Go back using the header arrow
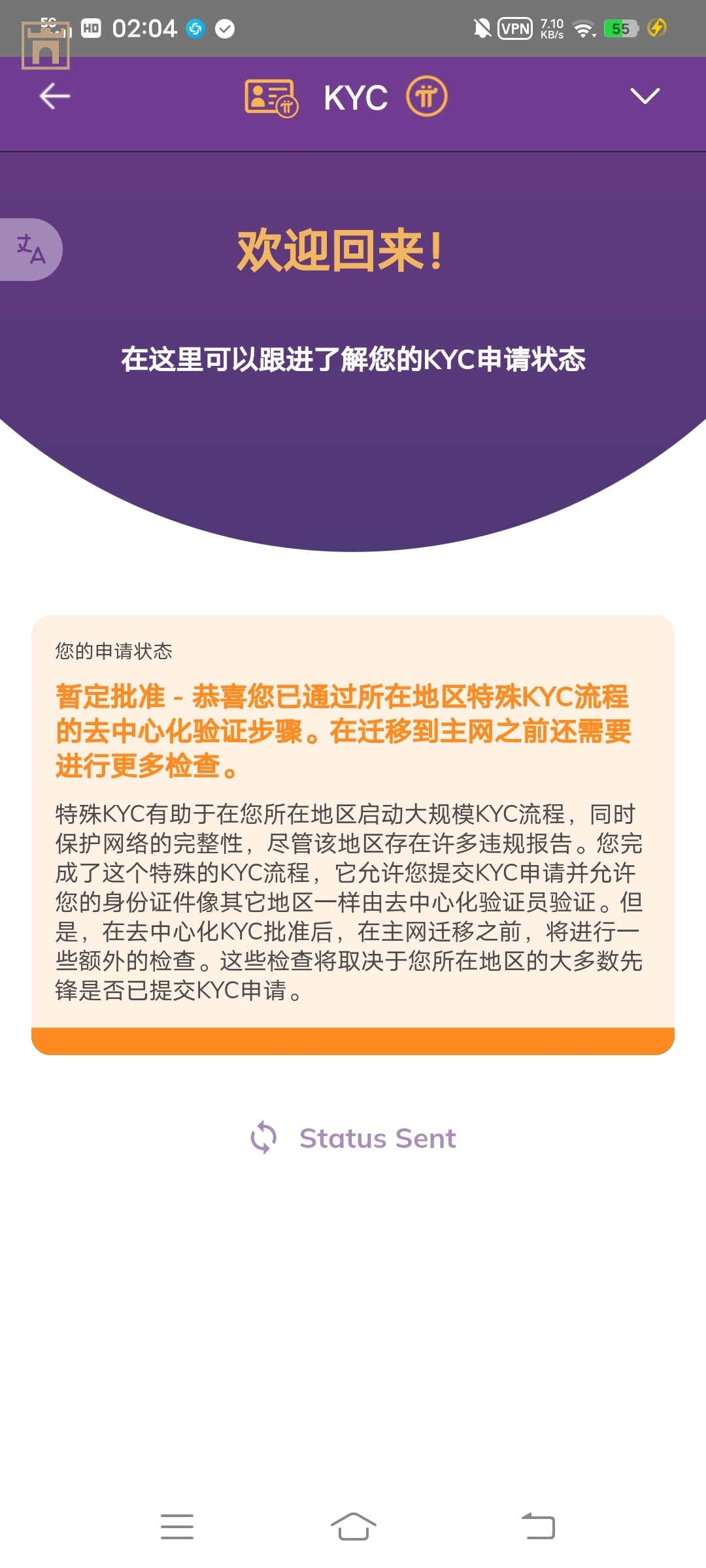 coord(55,97)
